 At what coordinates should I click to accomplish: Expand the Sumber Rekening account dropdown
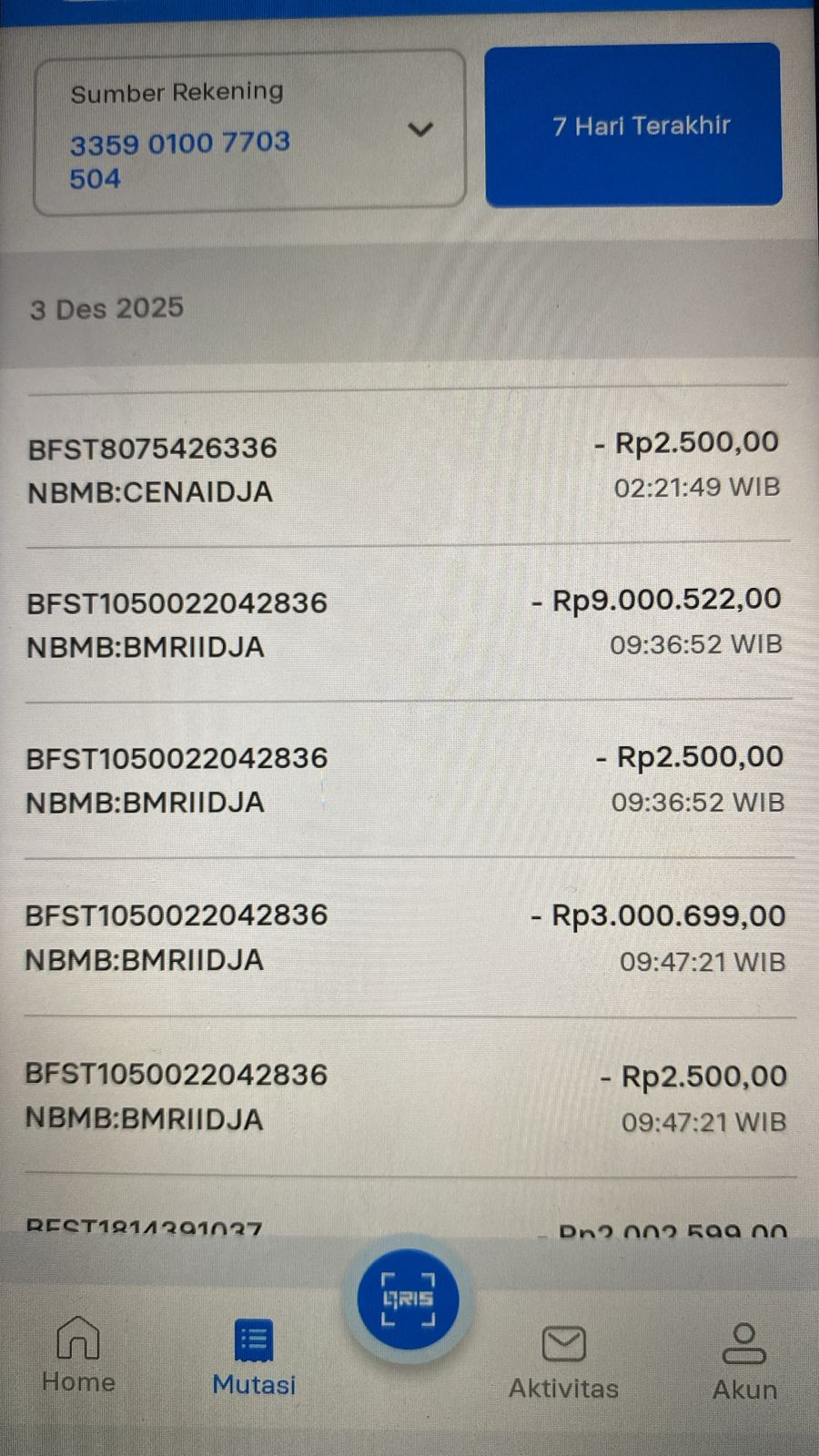[x=420, y=130]
